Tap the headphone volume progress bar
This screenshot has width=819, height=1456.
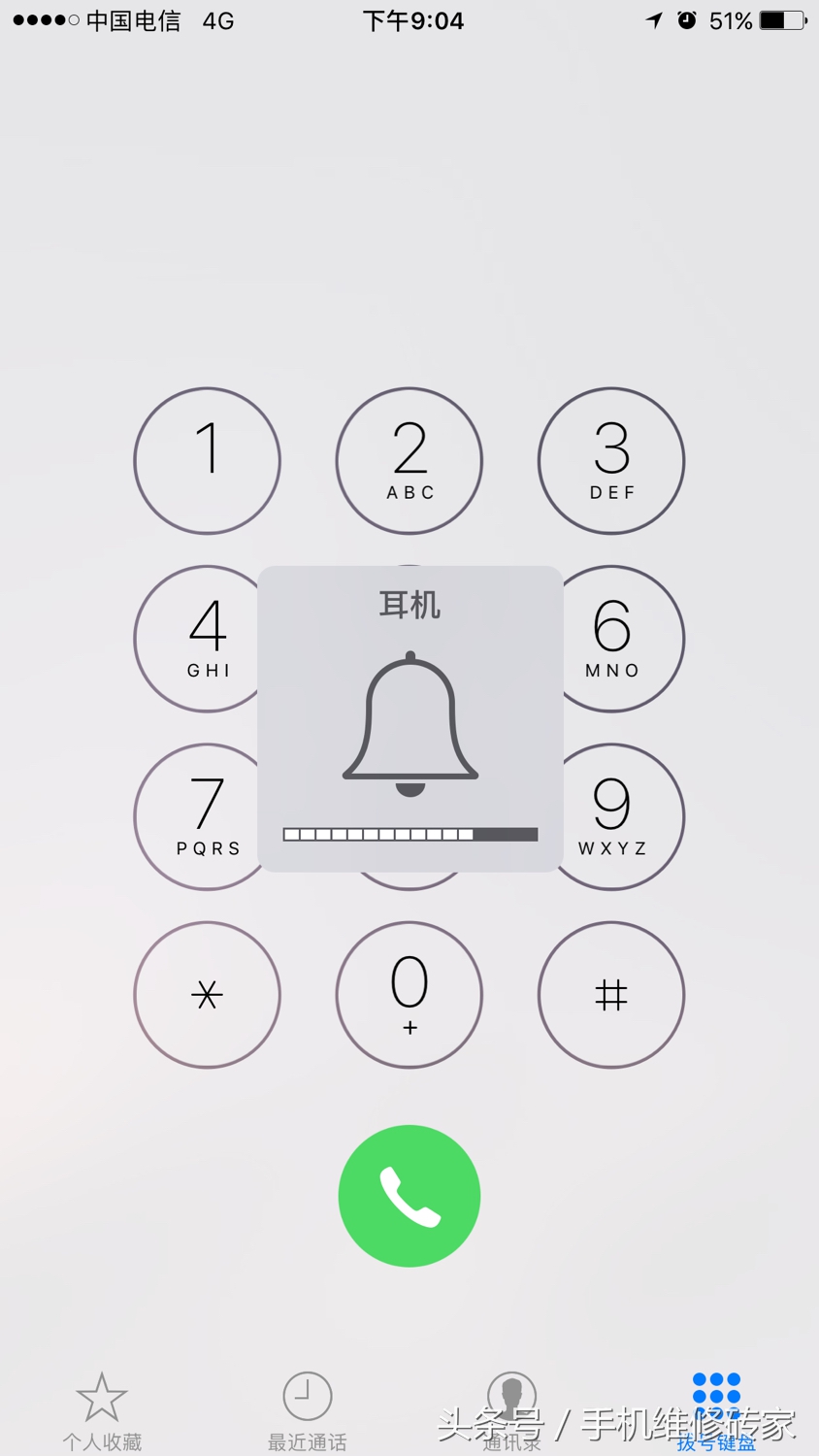click(x=409, y=834)
